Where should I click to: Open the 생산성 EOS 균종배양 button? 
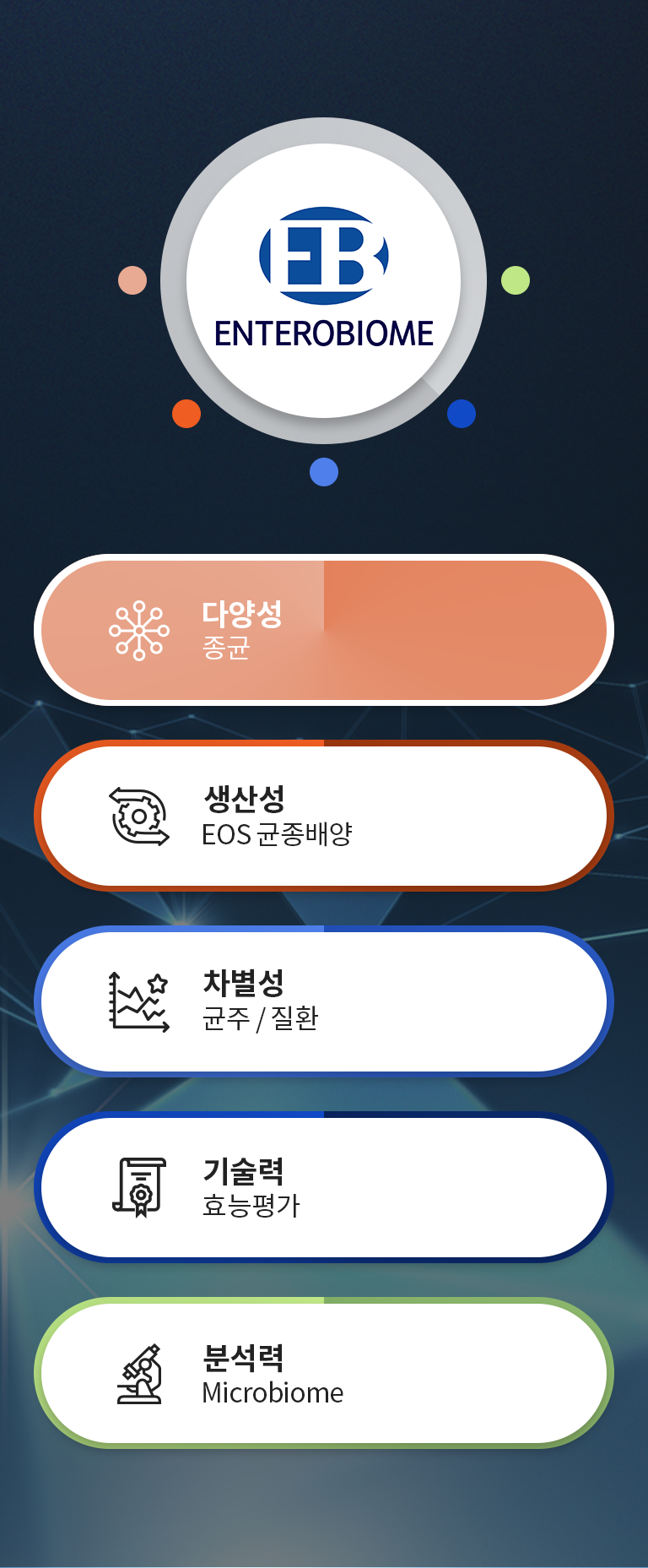(324, 816)
